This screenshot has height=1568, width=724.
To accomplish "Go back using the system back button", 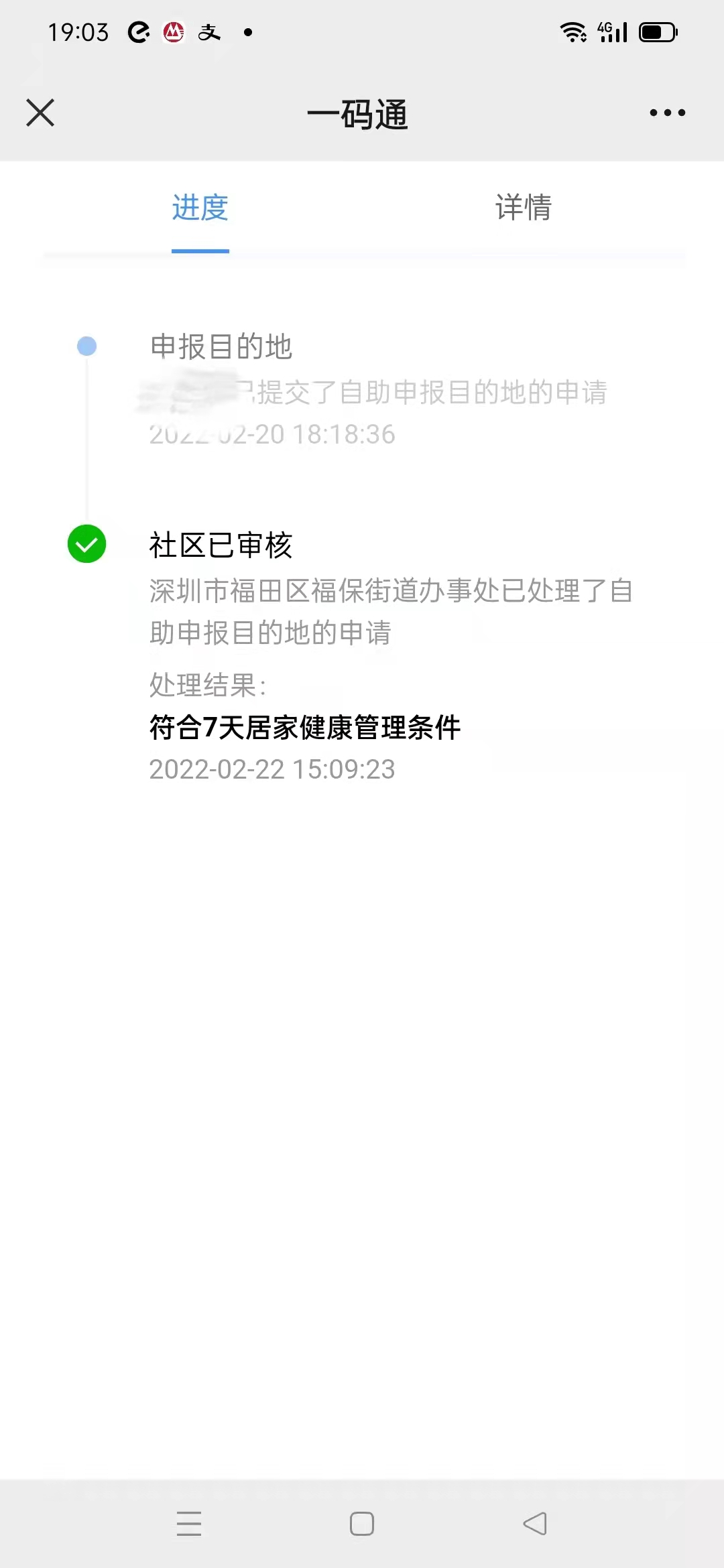I will [535, 1523].
